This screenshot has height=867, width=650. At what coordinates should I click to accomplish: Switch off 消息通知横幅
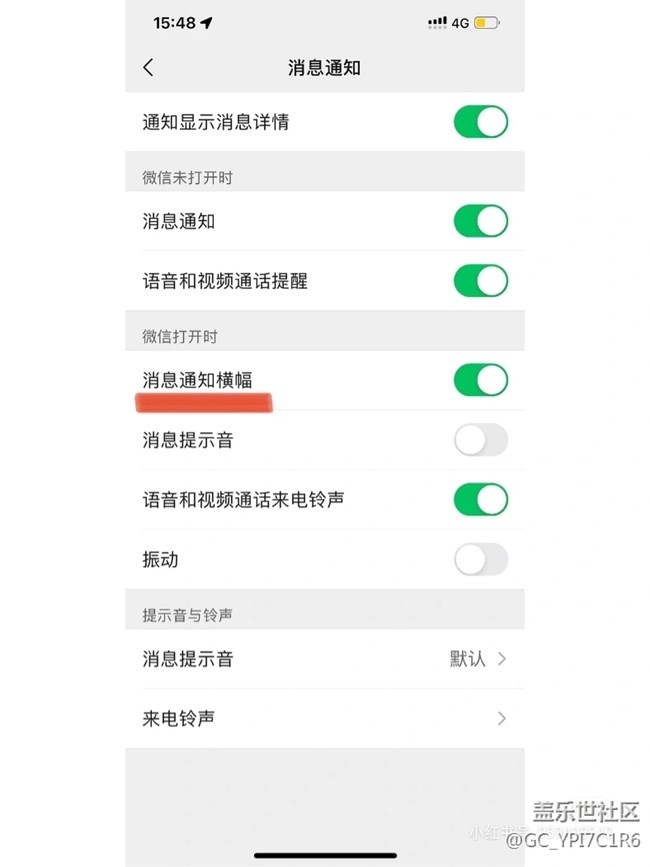pyautogui.click(x=480, y=380)
